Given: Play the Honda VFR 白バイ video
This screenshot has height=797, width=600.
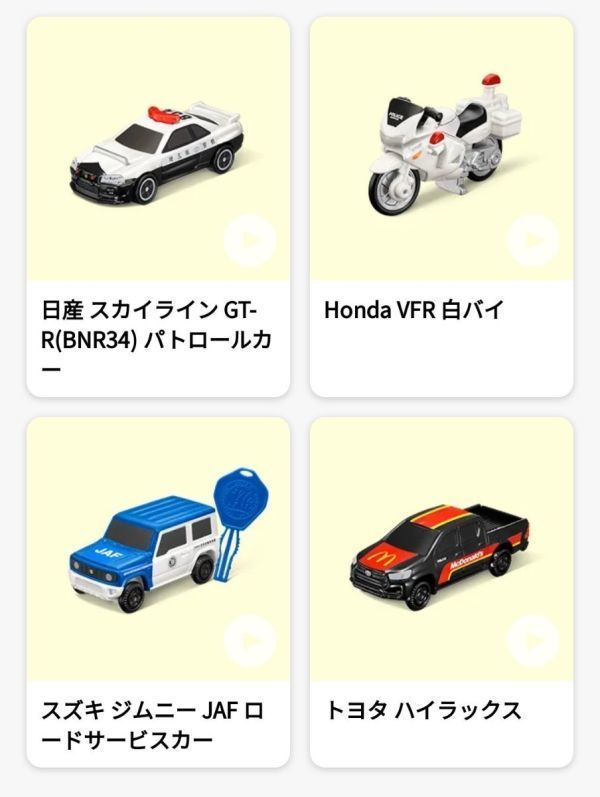Looking at the screenshot, I should pyautogui.click(x=532, y=241).
